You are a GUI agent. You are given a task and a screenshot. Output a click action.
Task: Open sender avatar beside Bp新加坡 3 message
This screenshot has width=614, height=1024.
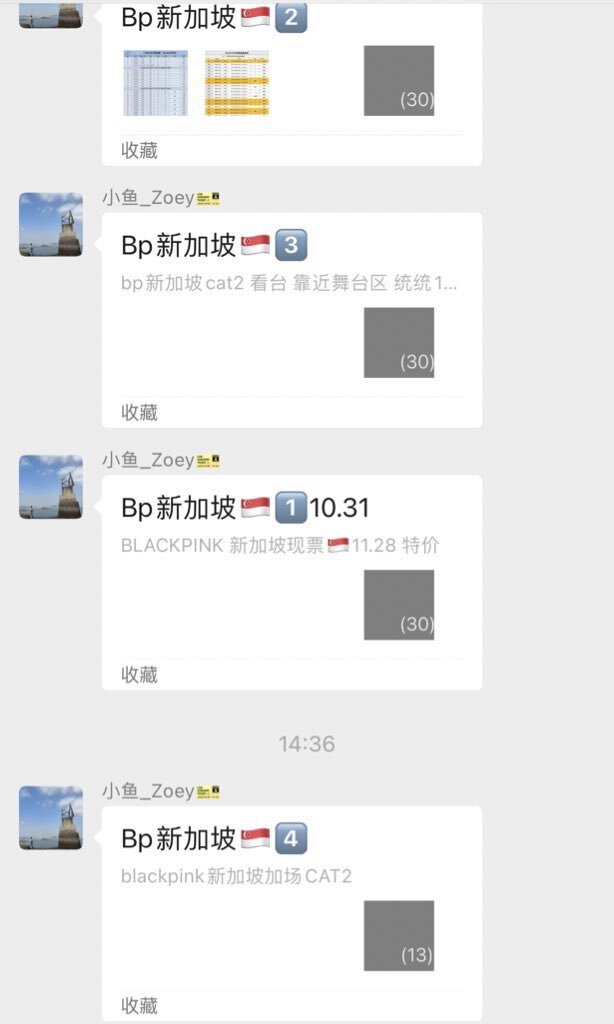pos(51,225)
